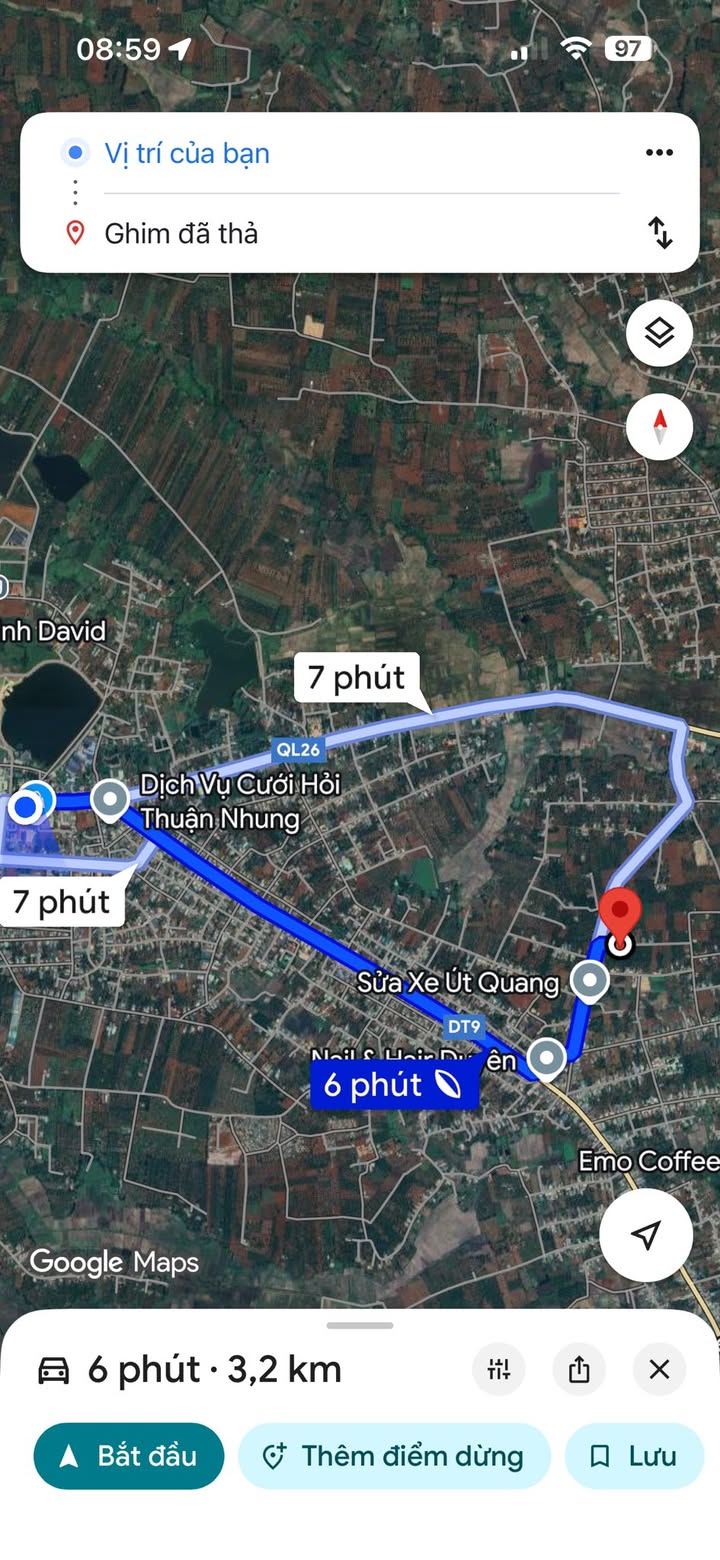This screenshot has height=1560, width=720.
Task: Recenter map on my current location
Action: (646, 1235)
